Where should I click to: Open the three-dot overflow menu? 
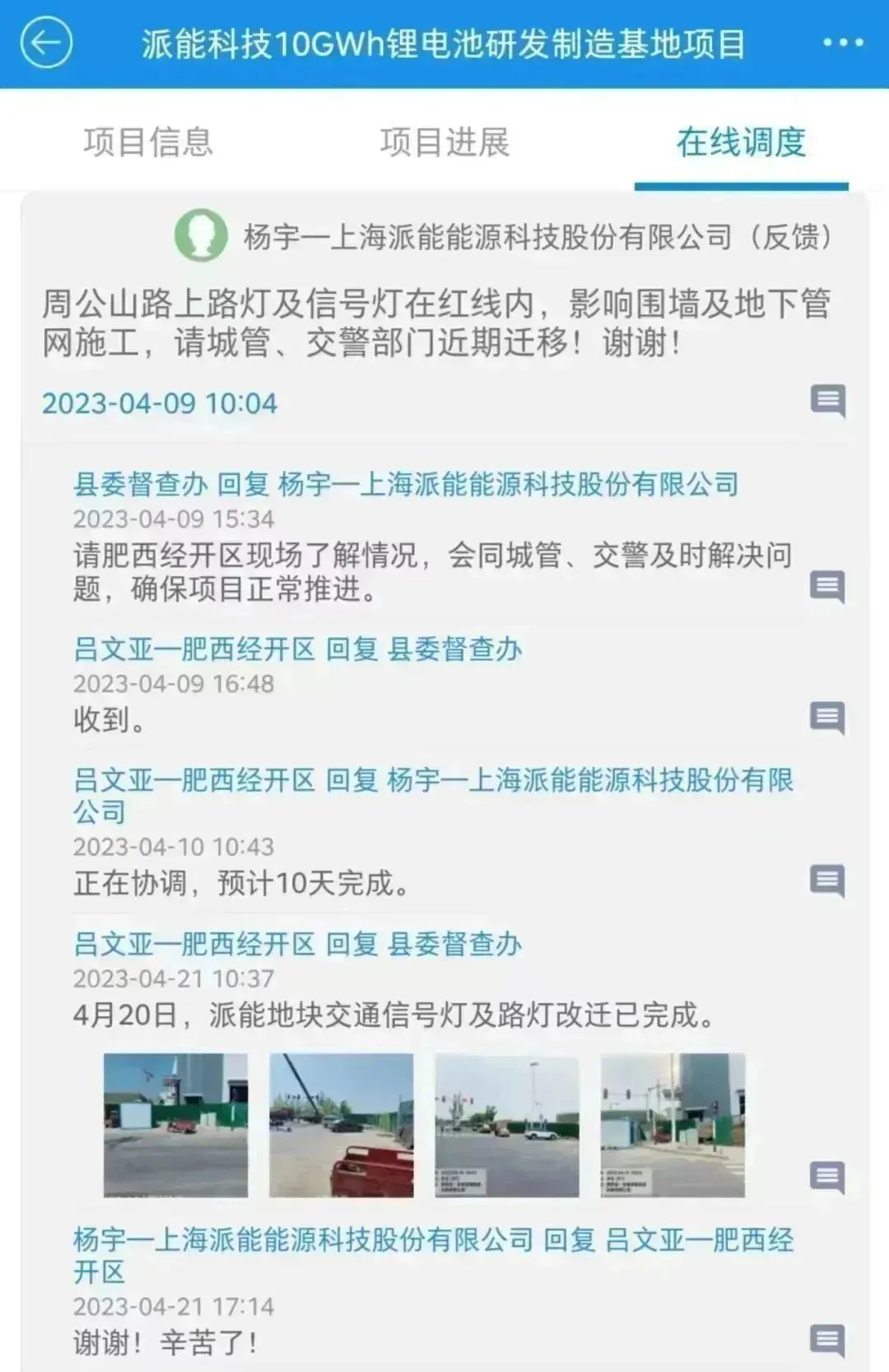pos(843,42)
